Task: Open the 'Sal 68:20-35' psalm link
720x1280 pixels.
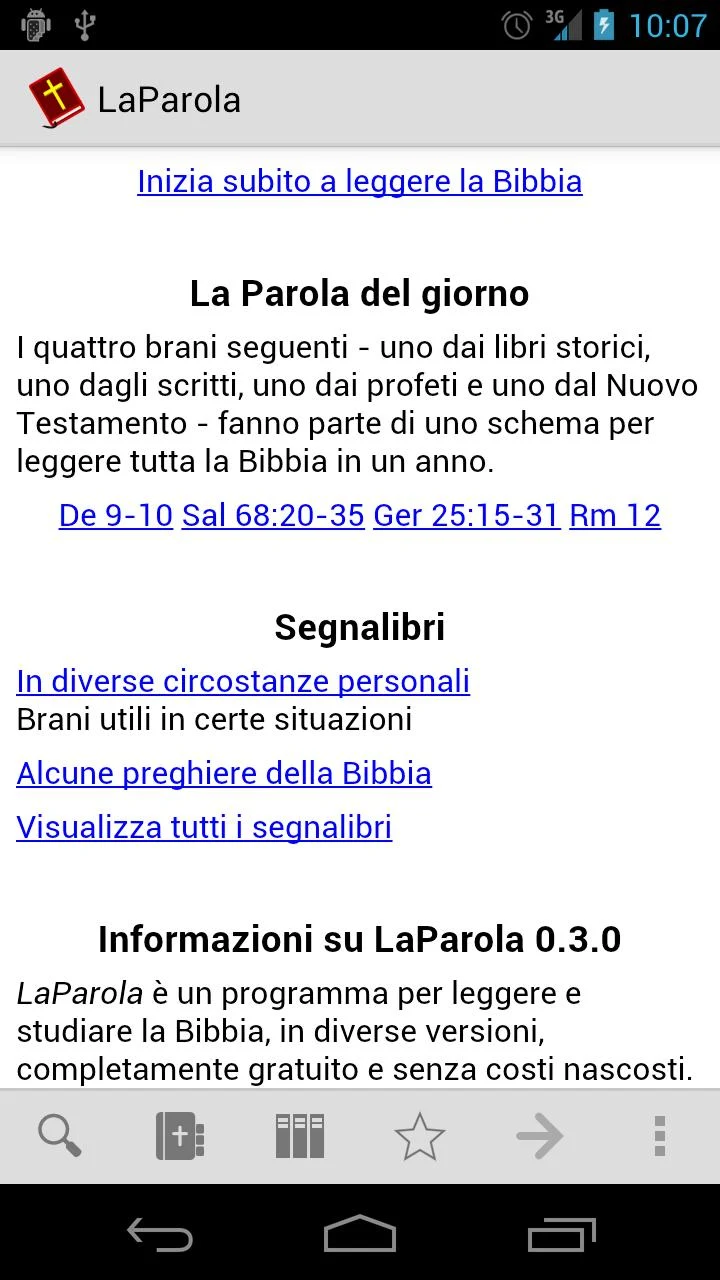Action: [x=273, y=515]
